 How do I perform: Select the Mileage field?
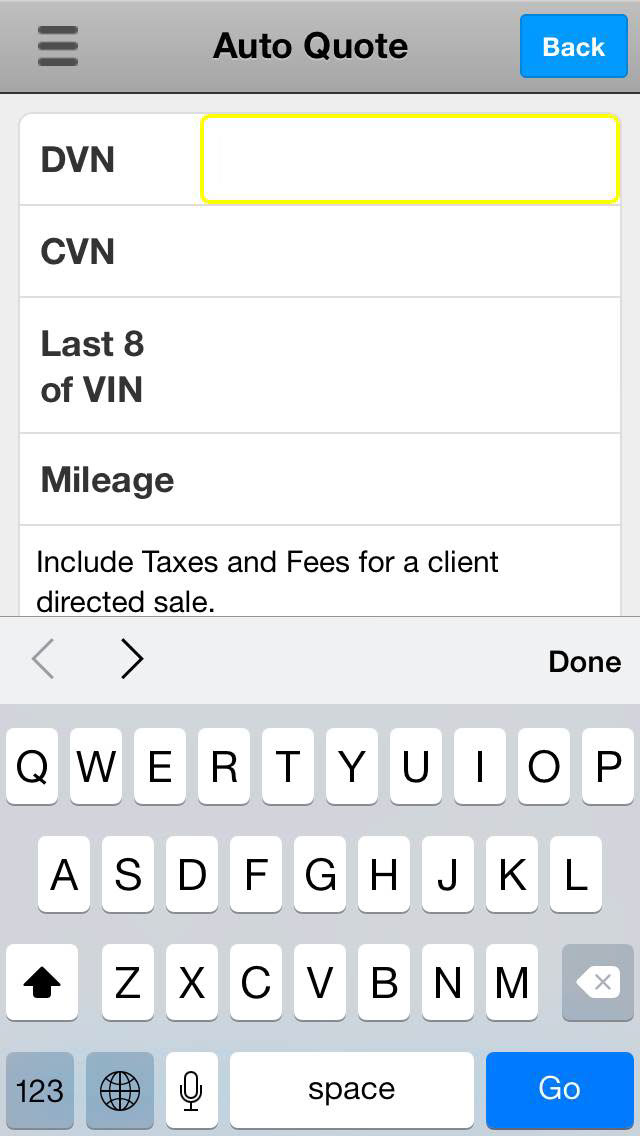tap(320, 479)
